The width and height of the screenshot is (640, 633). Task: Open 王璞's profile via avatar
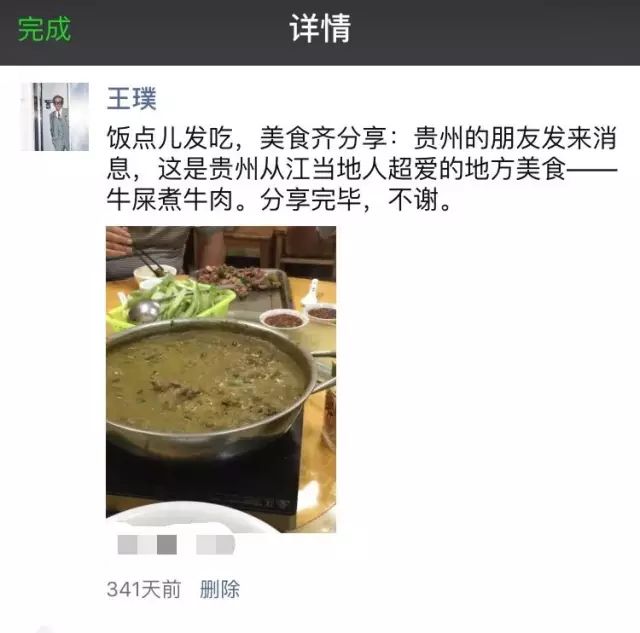[54, 117]
